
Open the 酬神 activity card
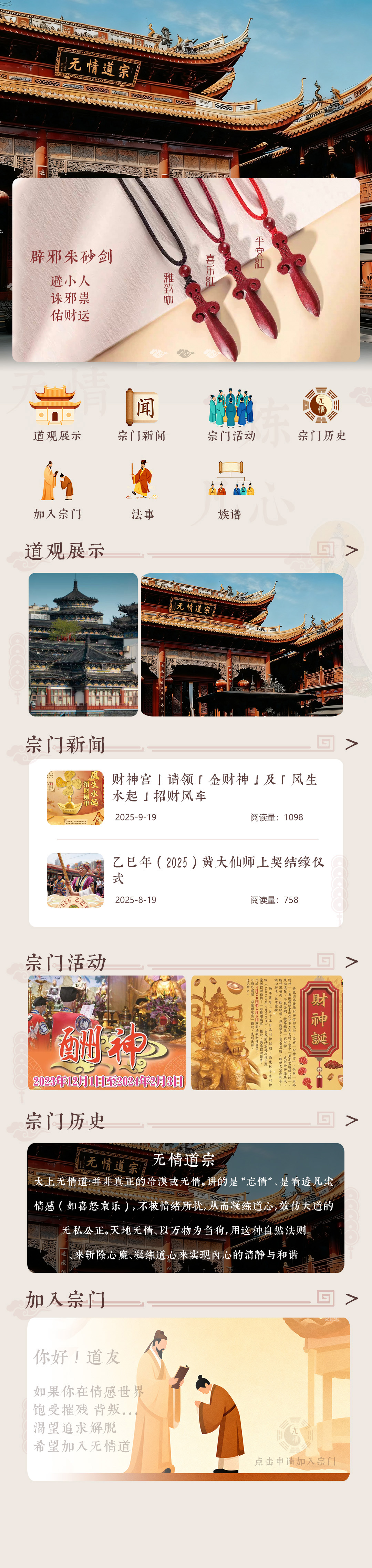pos(106,1033)
